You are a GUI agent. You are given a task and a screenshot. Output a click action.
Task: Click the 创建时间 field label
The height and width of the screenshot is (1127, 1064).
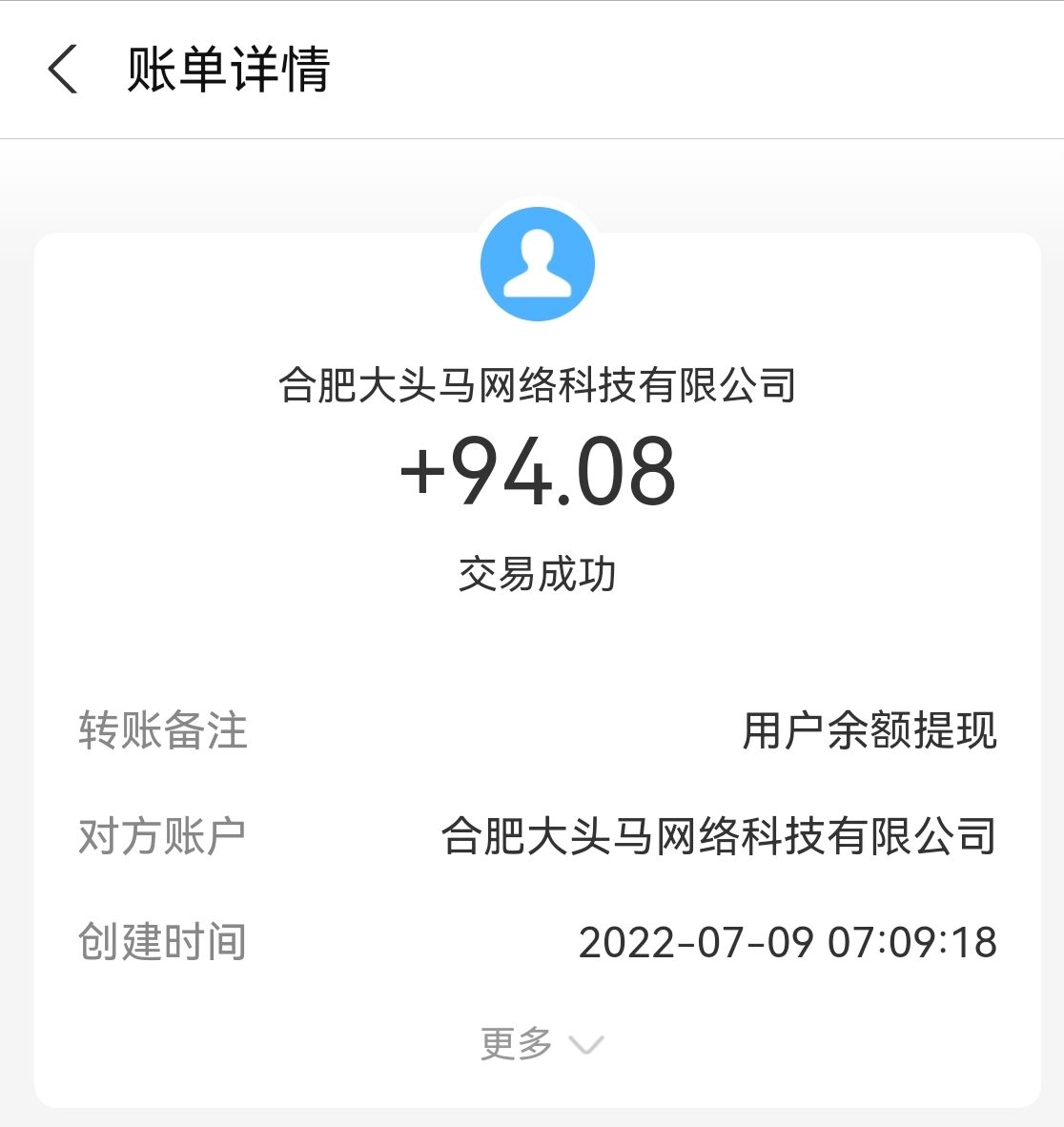(x=162, y=942)
